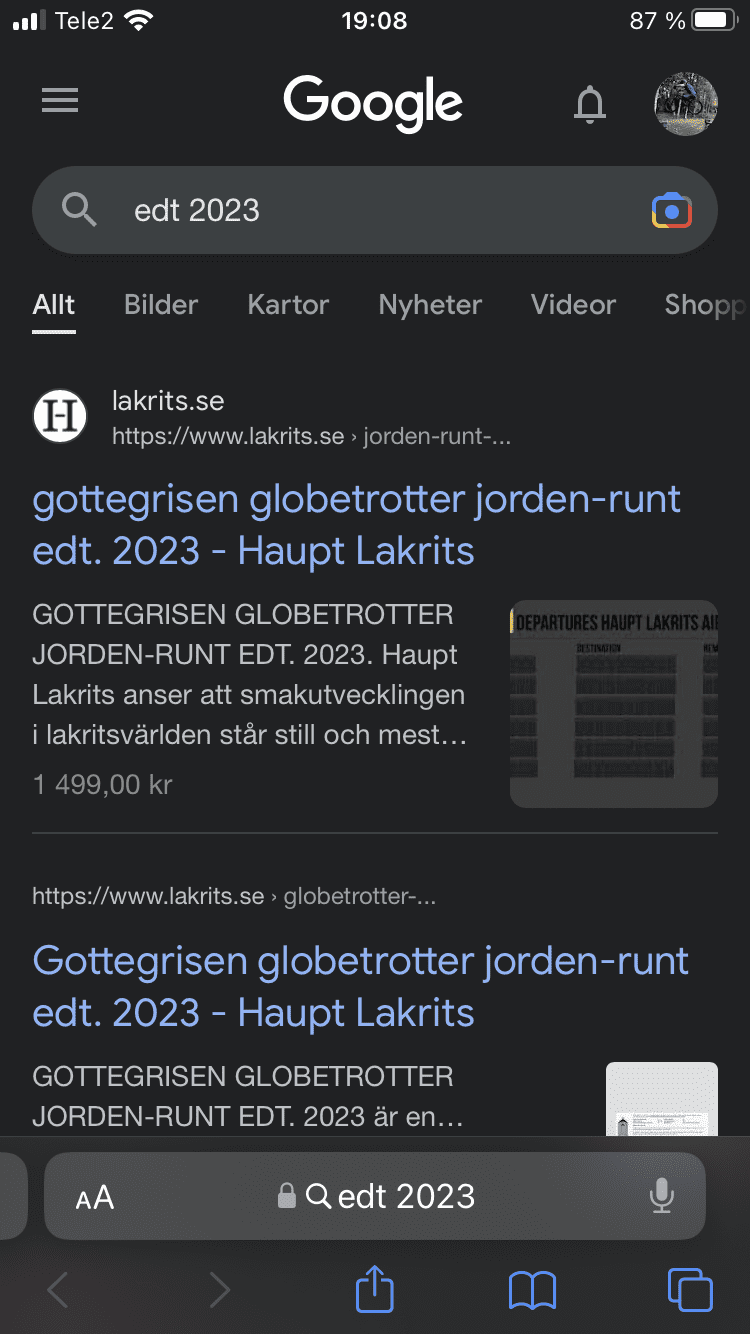Search by image with Google Lens icon

pyautogui.click(x=672, y=211)
